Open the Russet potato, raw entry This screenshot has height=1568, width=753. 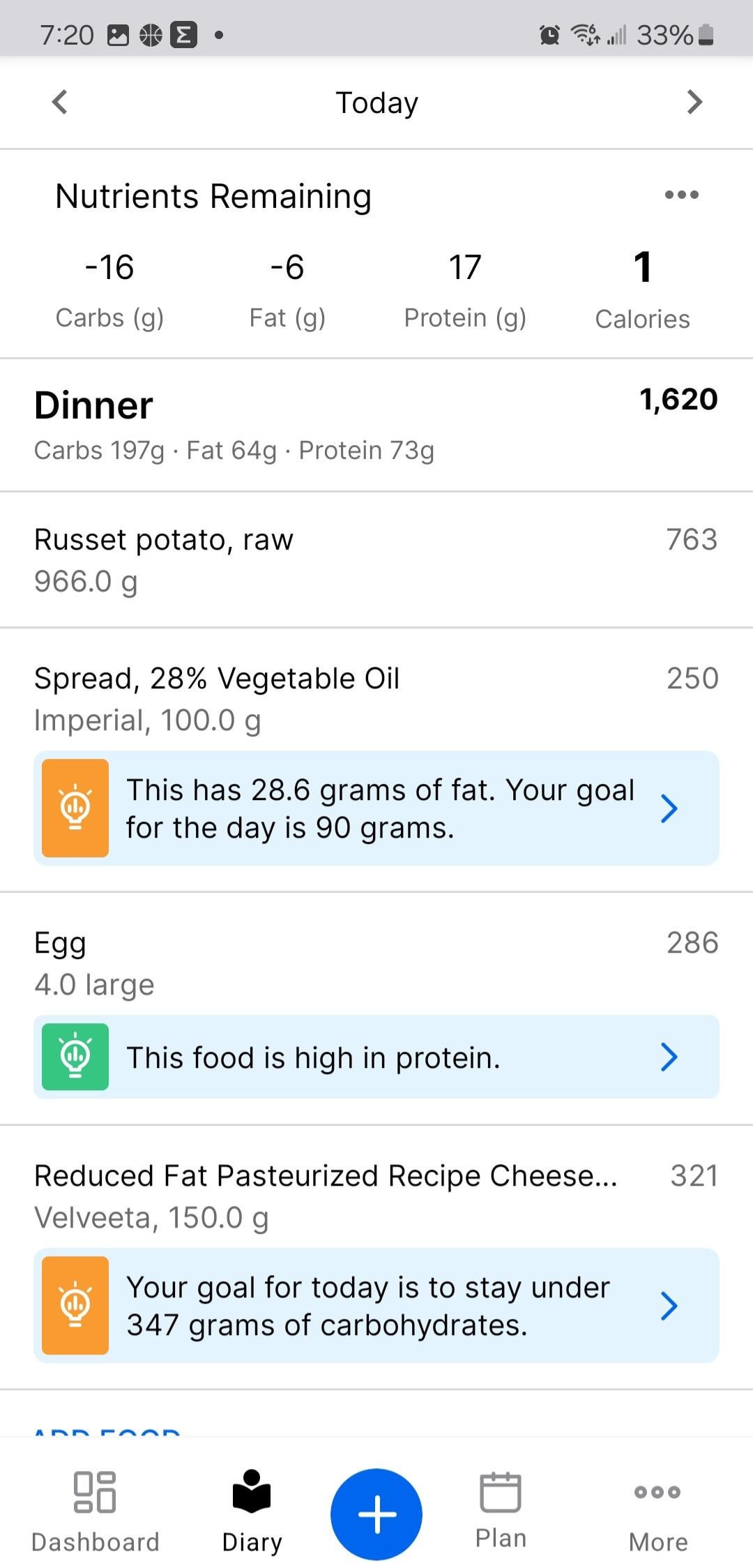click(376, 559)
